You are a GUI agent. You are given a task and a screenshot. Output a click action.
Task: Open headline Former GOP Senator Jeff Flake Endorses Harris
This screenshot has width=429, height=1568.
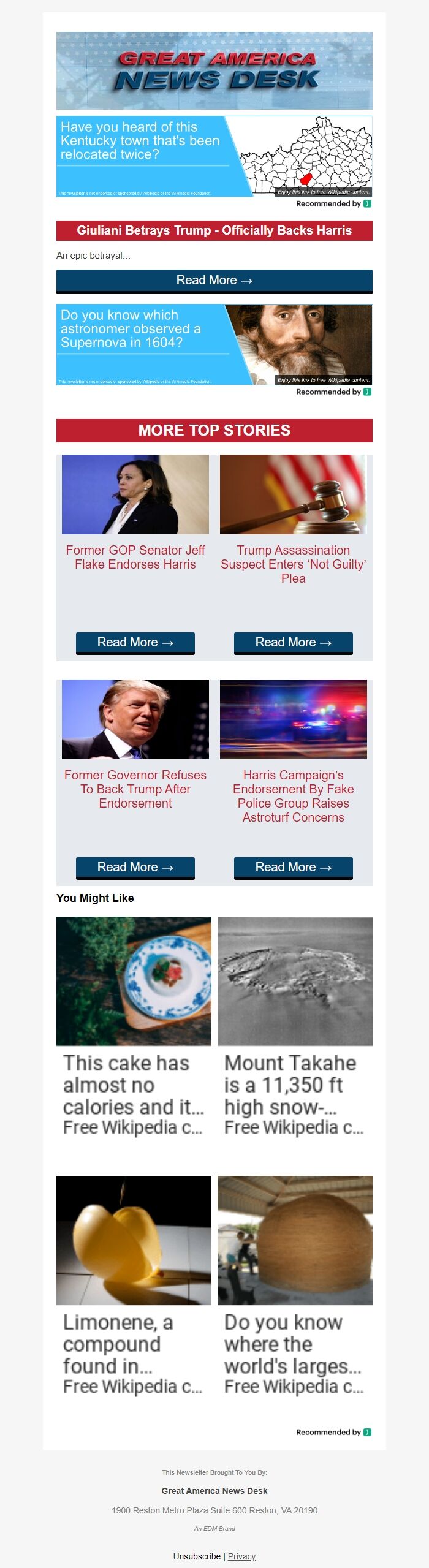tap(135, 557)
